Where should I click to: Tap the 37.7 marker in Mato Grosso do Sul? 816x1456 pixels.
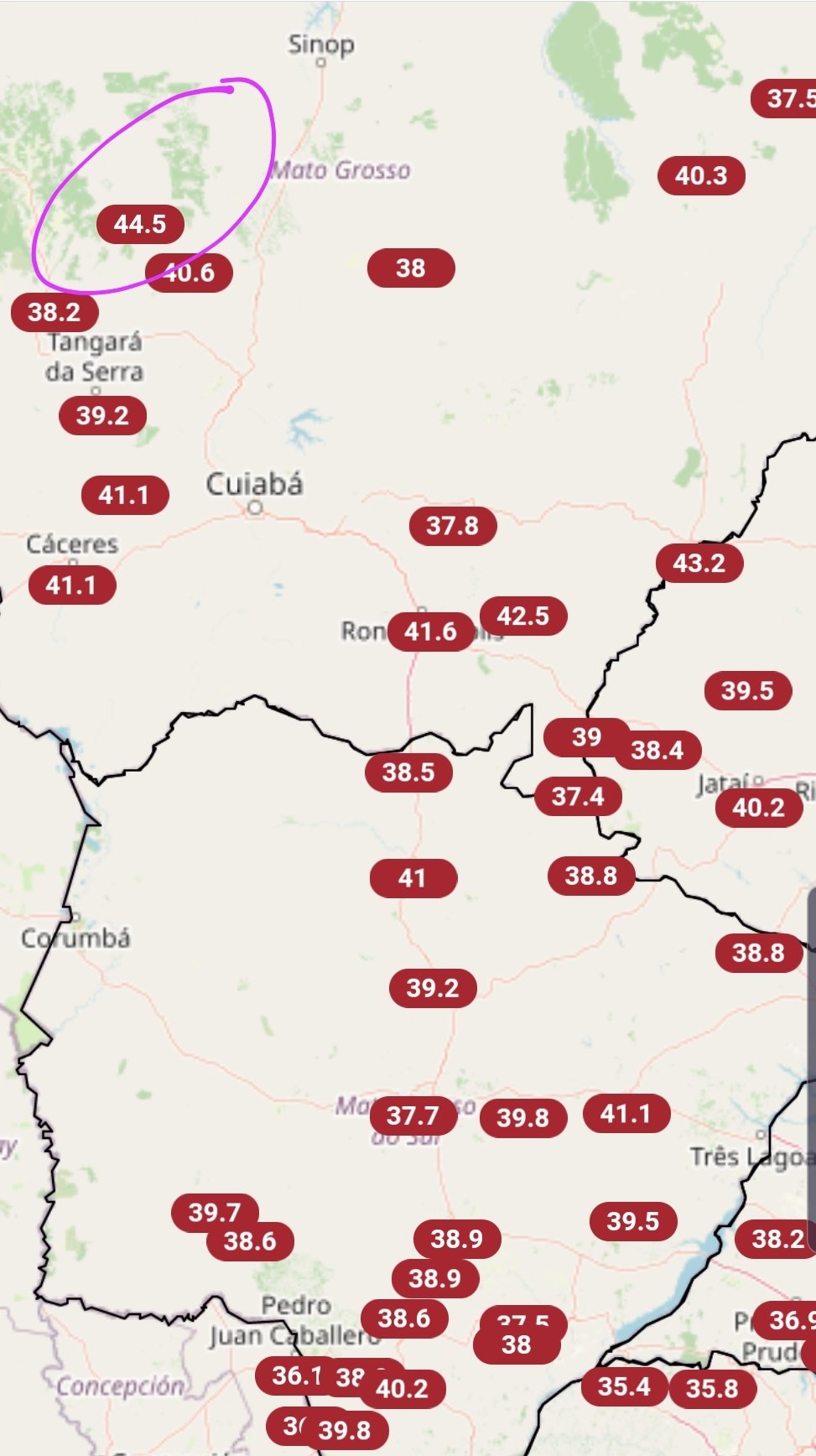[413, 1116]
